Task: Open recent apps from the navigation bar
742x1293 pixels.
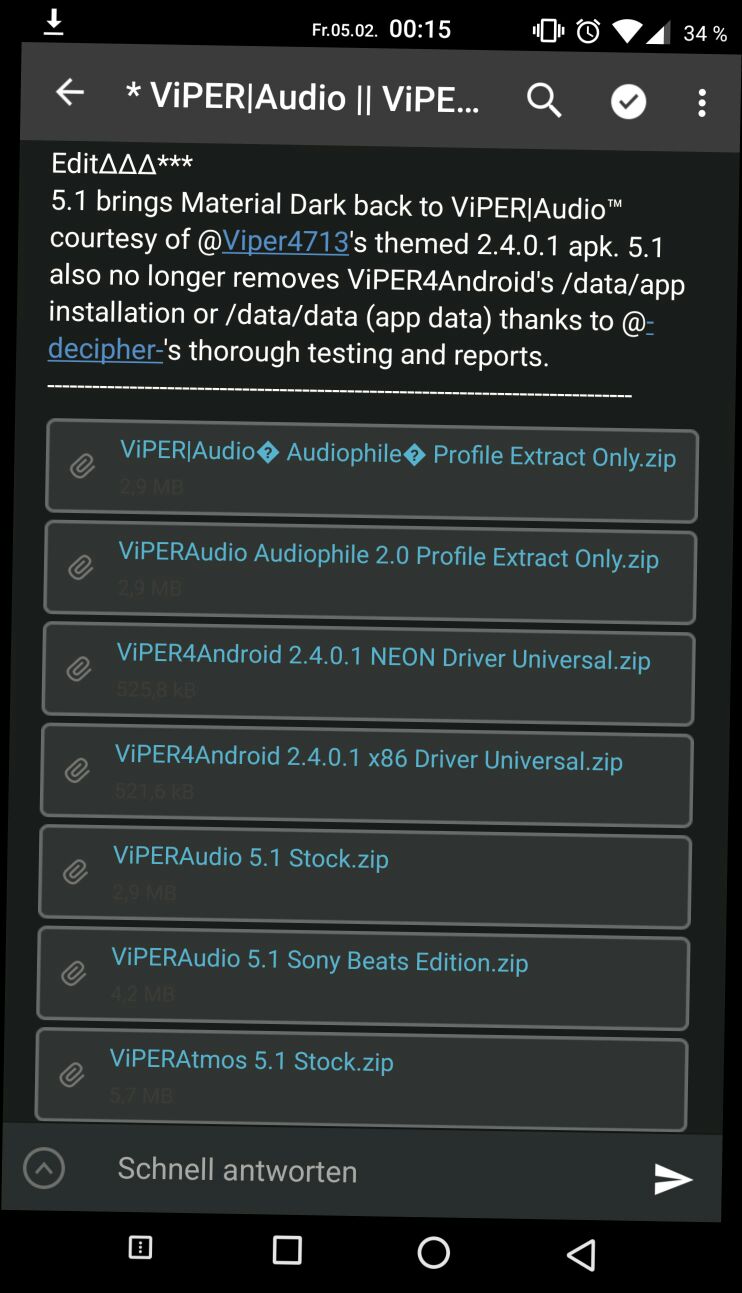Action: (287, 1250)
